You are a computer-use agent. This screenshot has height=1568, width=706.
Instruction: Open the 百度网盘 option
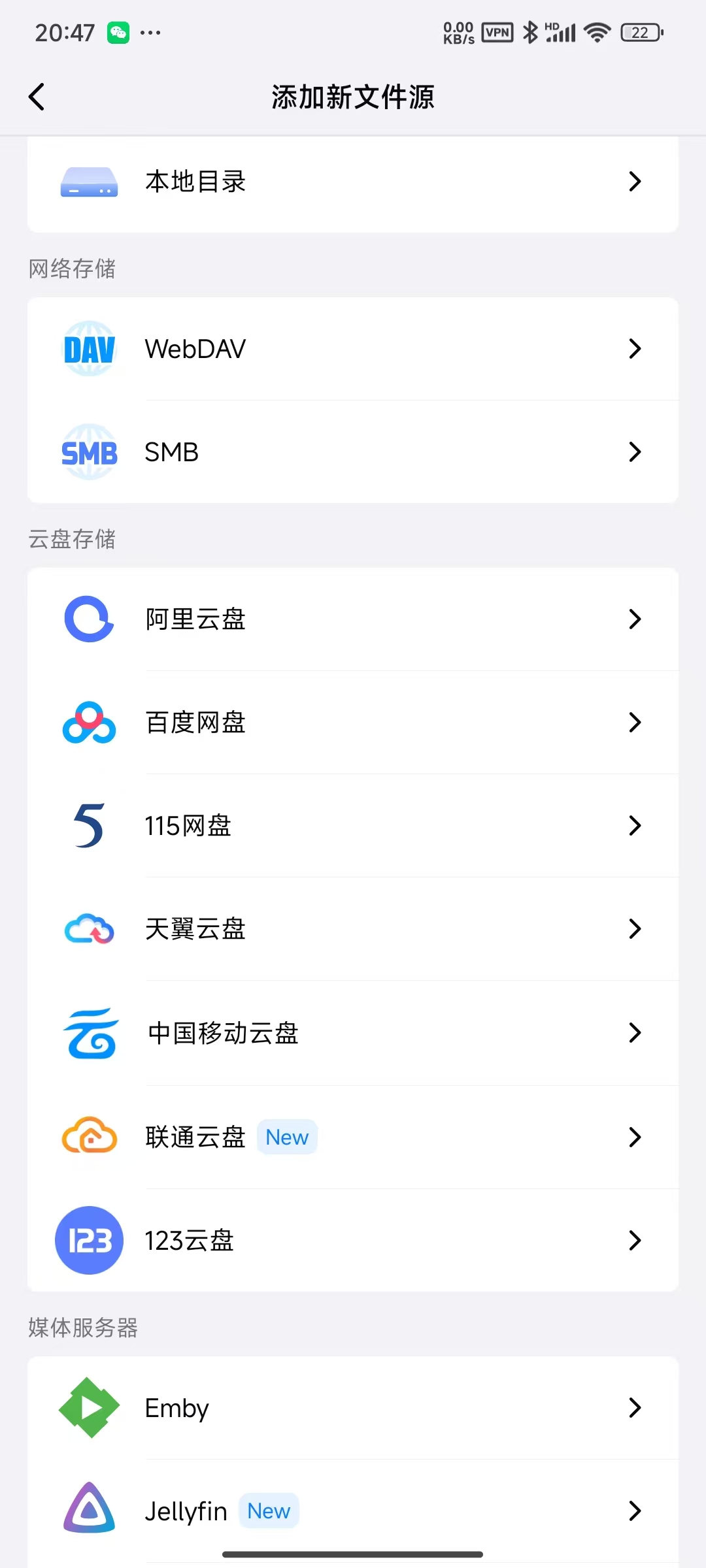[353, 722]
